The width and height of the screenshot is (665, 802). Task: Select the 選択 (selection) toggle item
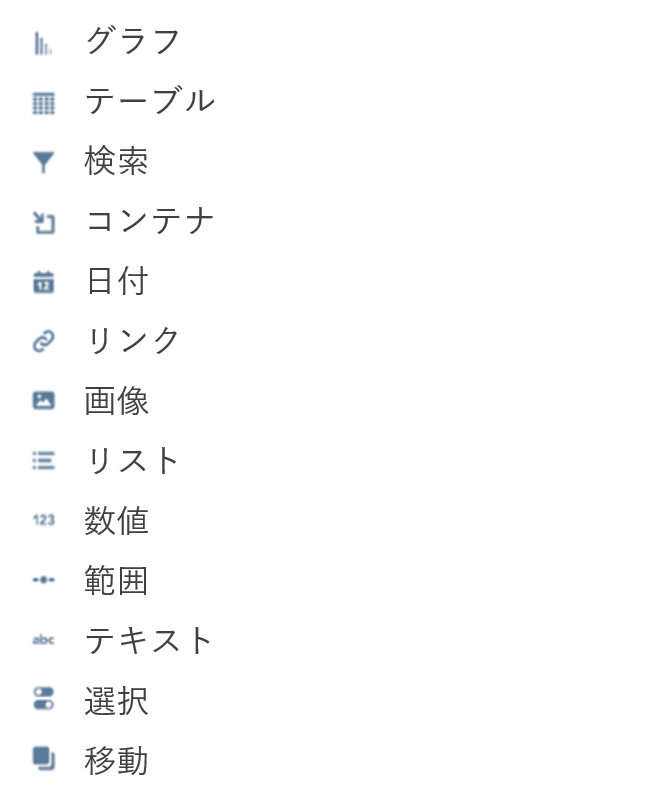click(116, 701)
